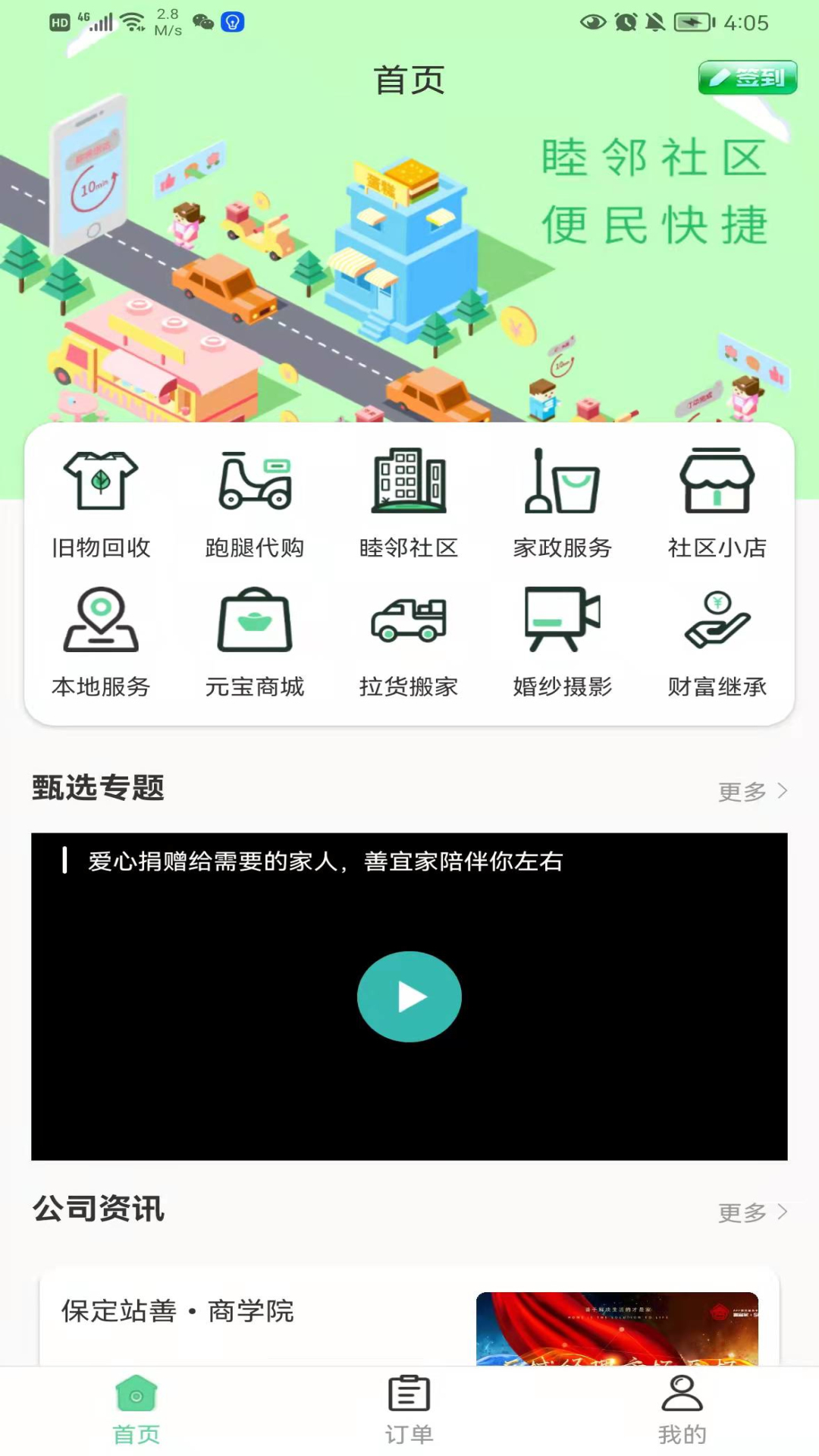View more 甄选专题 topics
Image resolution: width=819 pixels, height=1456 pixels.
pos(752,792)
